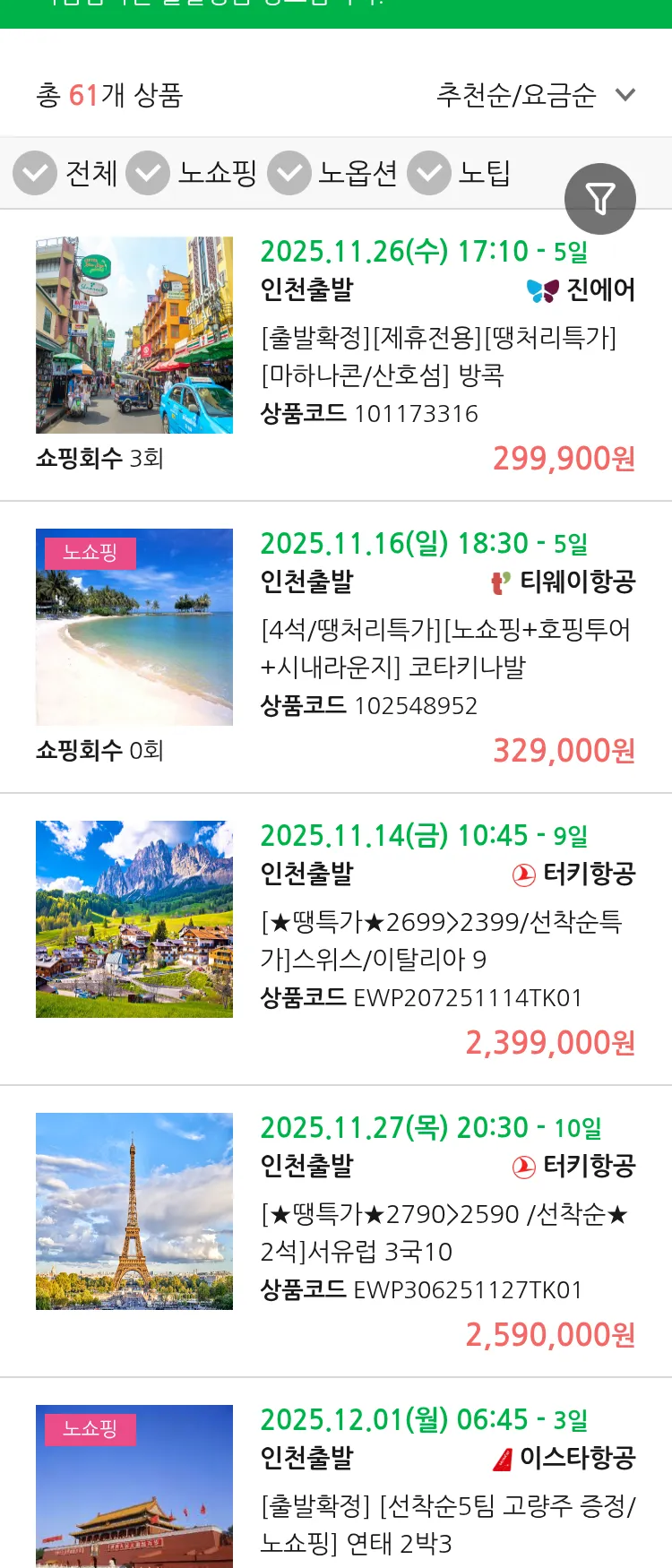Click the filter funnel icon
This screenshot has height=1568, width=672.
(599, 198)
